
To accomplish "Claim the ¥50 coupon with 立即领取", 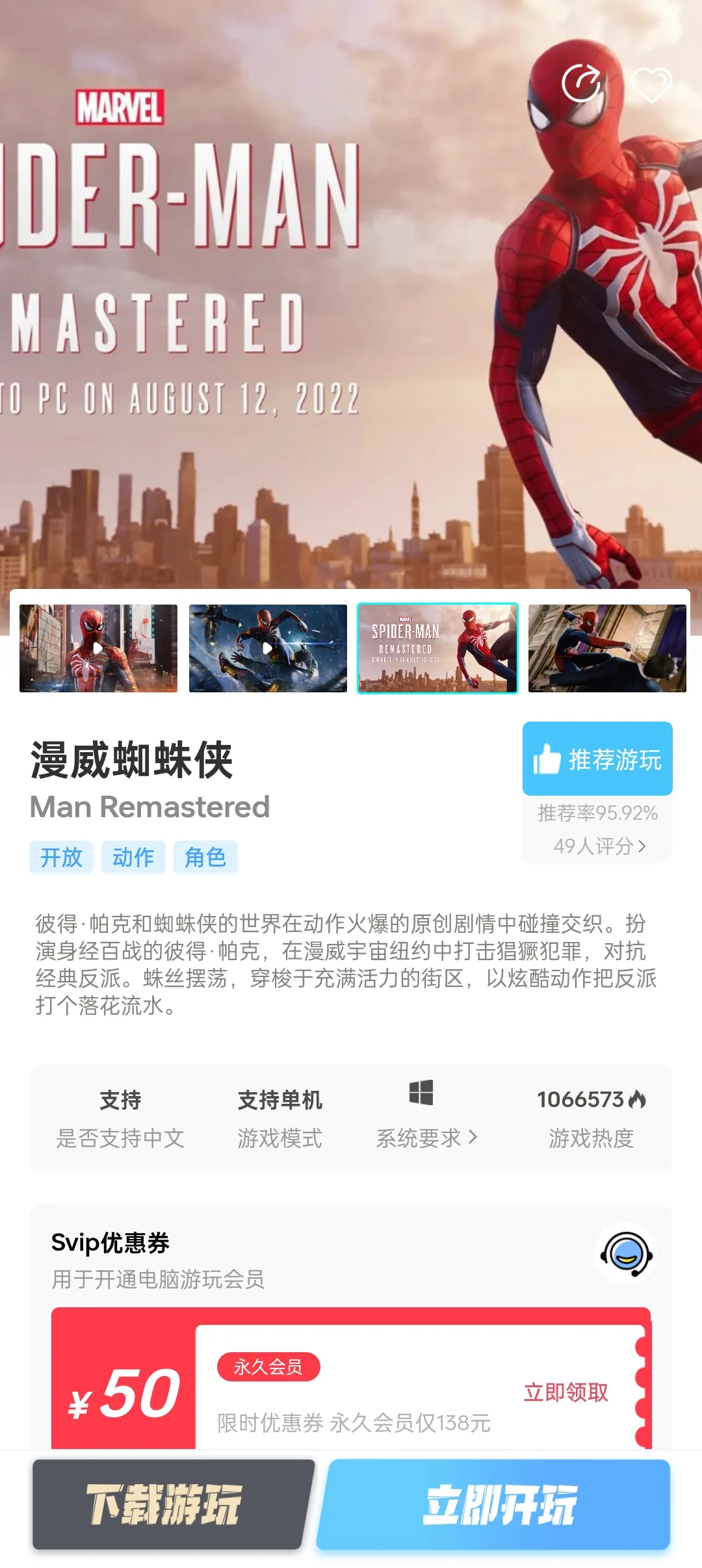I will tap(565, 1392).
